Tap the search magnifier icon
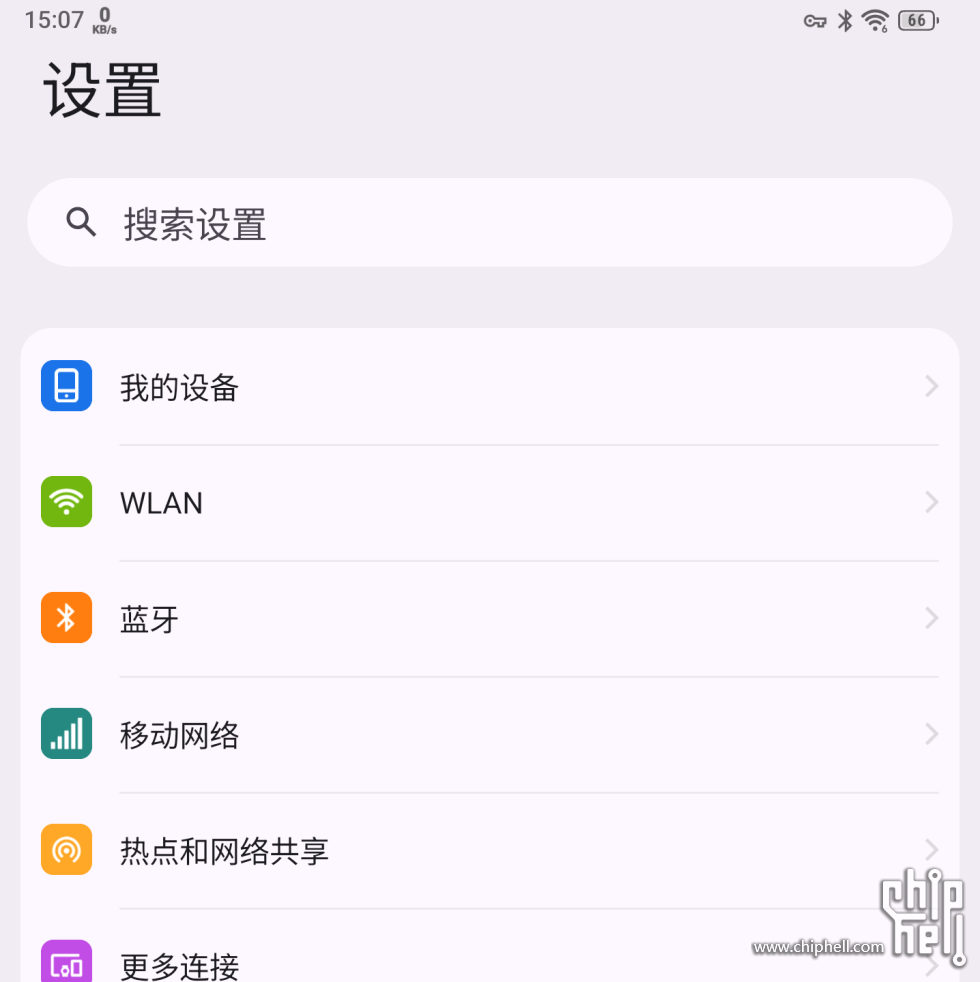980x982 pixels. pyautogui.click(x=82, y=222)
